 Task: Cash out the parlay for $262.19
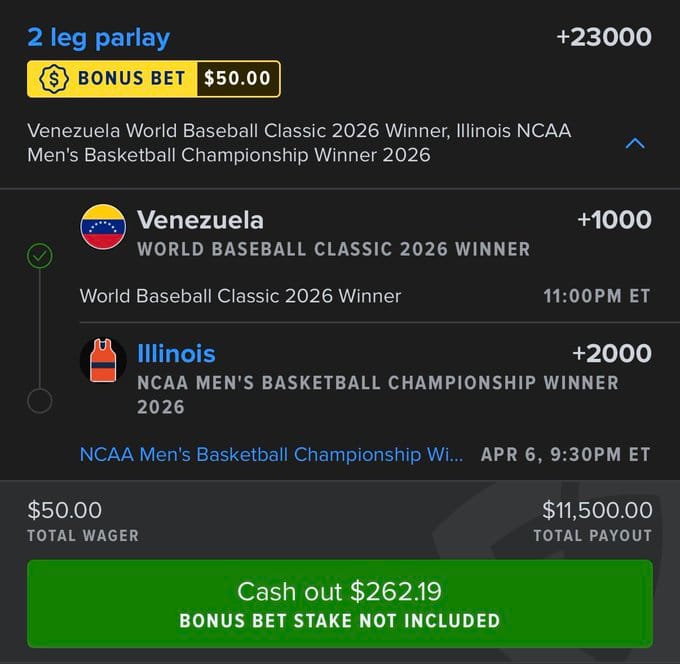(x=340, y=604)
